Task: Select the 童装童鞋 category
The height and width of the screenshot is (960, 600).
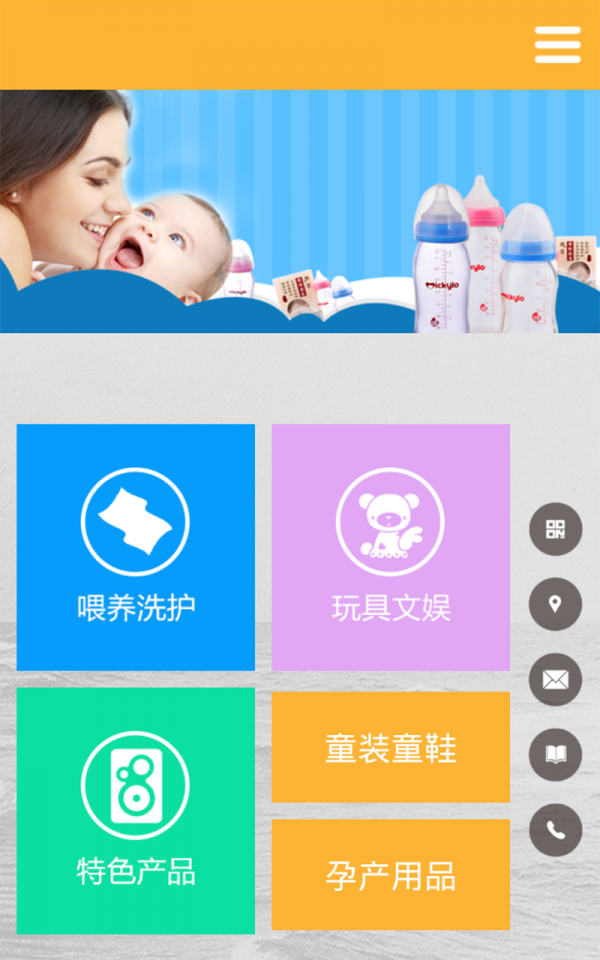Action: pos(390,747)
